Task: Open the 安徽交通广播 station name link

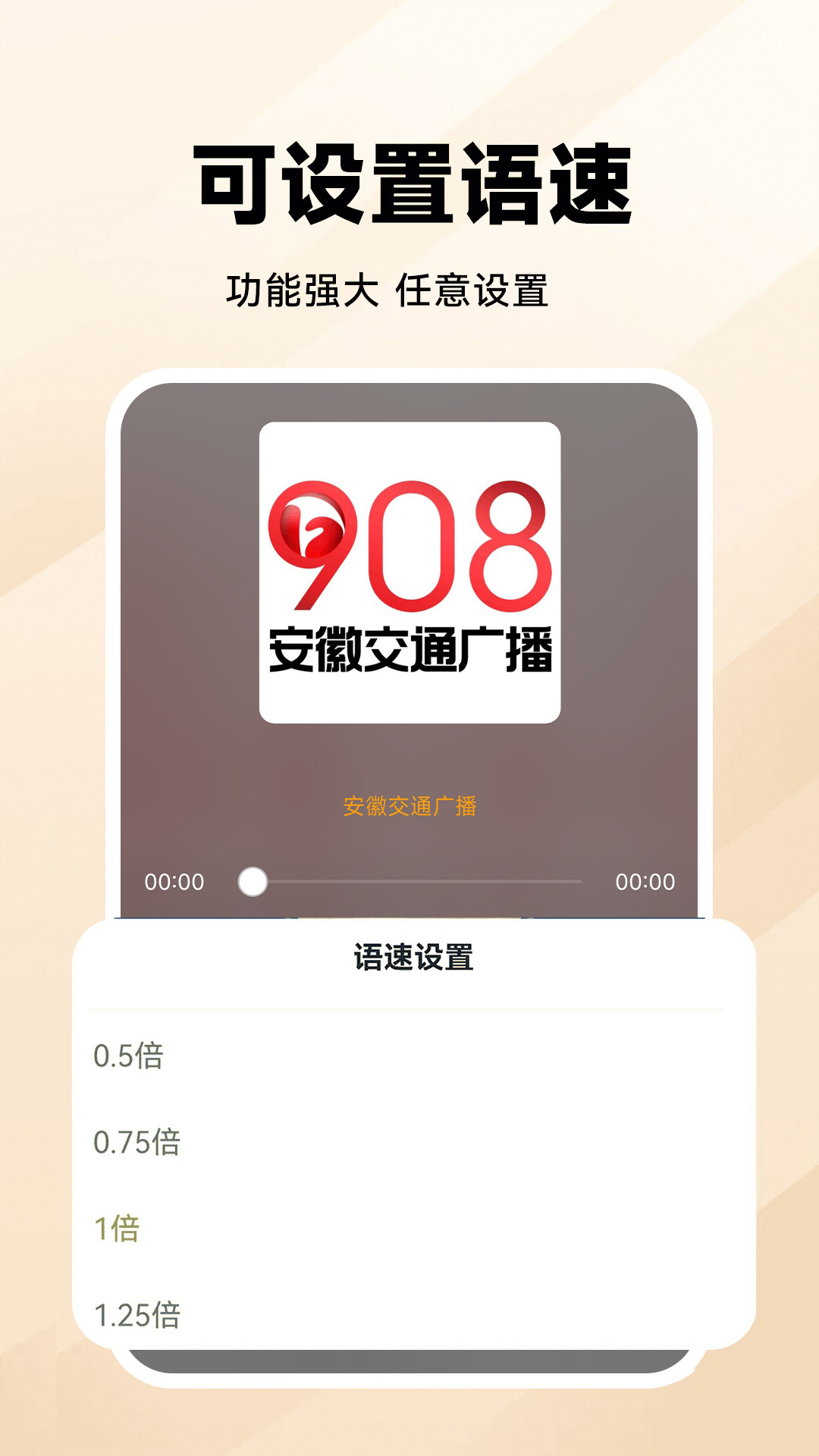Action: [409, 807]
